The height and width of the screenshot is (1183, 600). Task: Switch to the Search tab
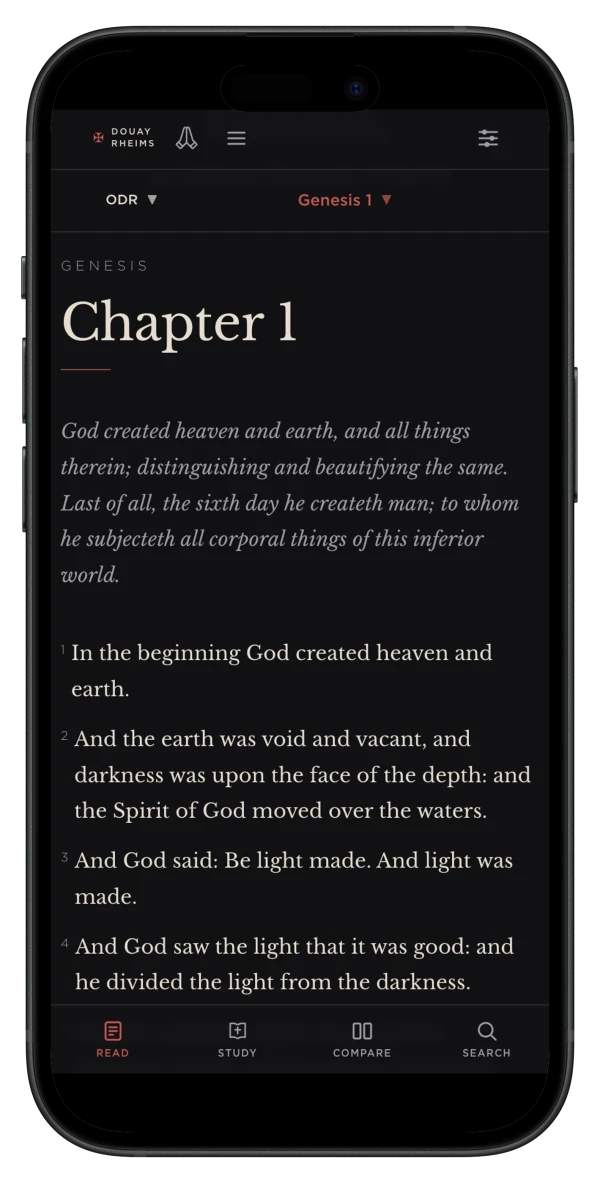tap(486, 1039)
